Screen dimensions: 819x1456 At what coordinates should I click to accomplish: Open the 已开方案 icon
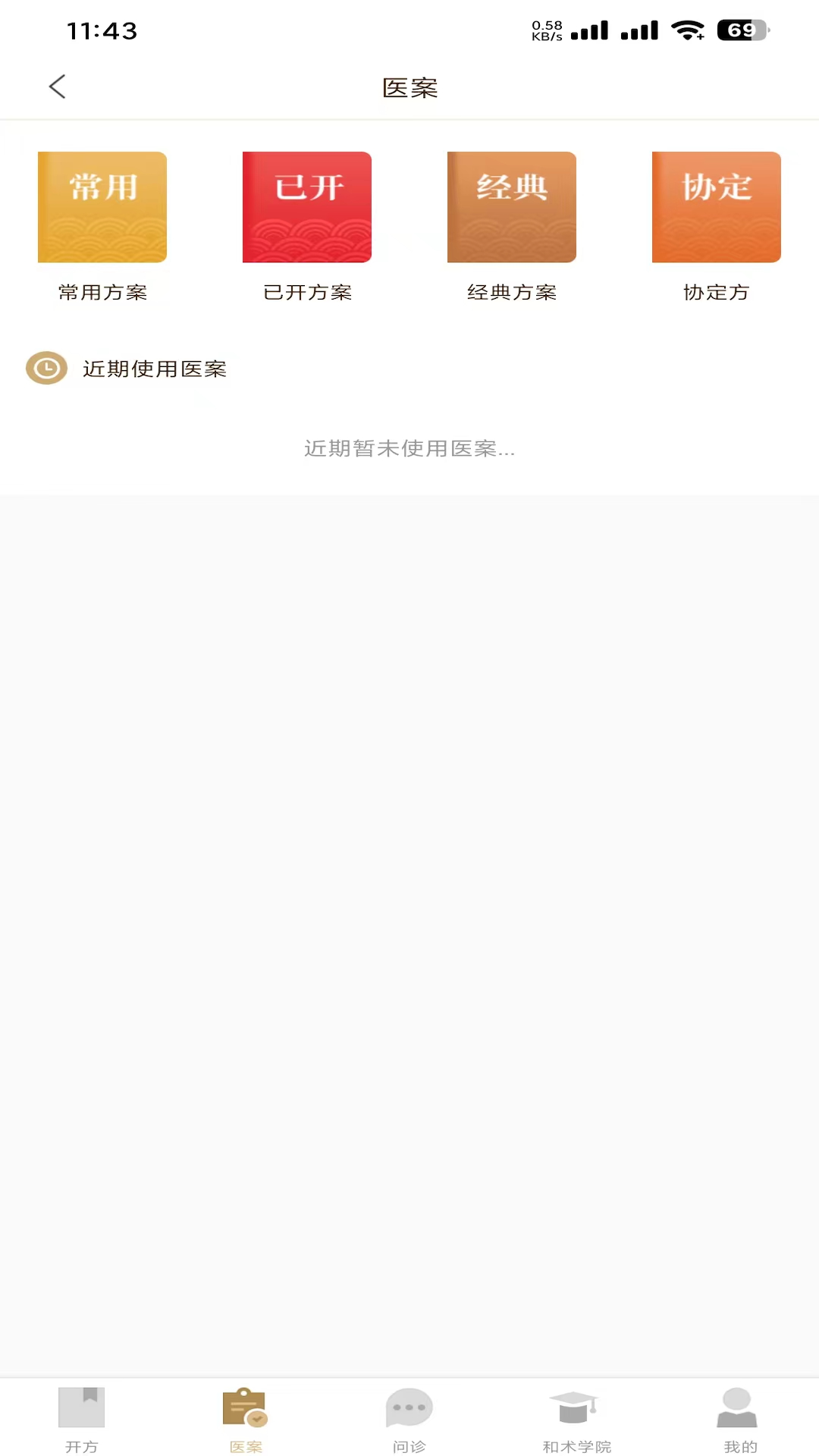pos(306,207)
